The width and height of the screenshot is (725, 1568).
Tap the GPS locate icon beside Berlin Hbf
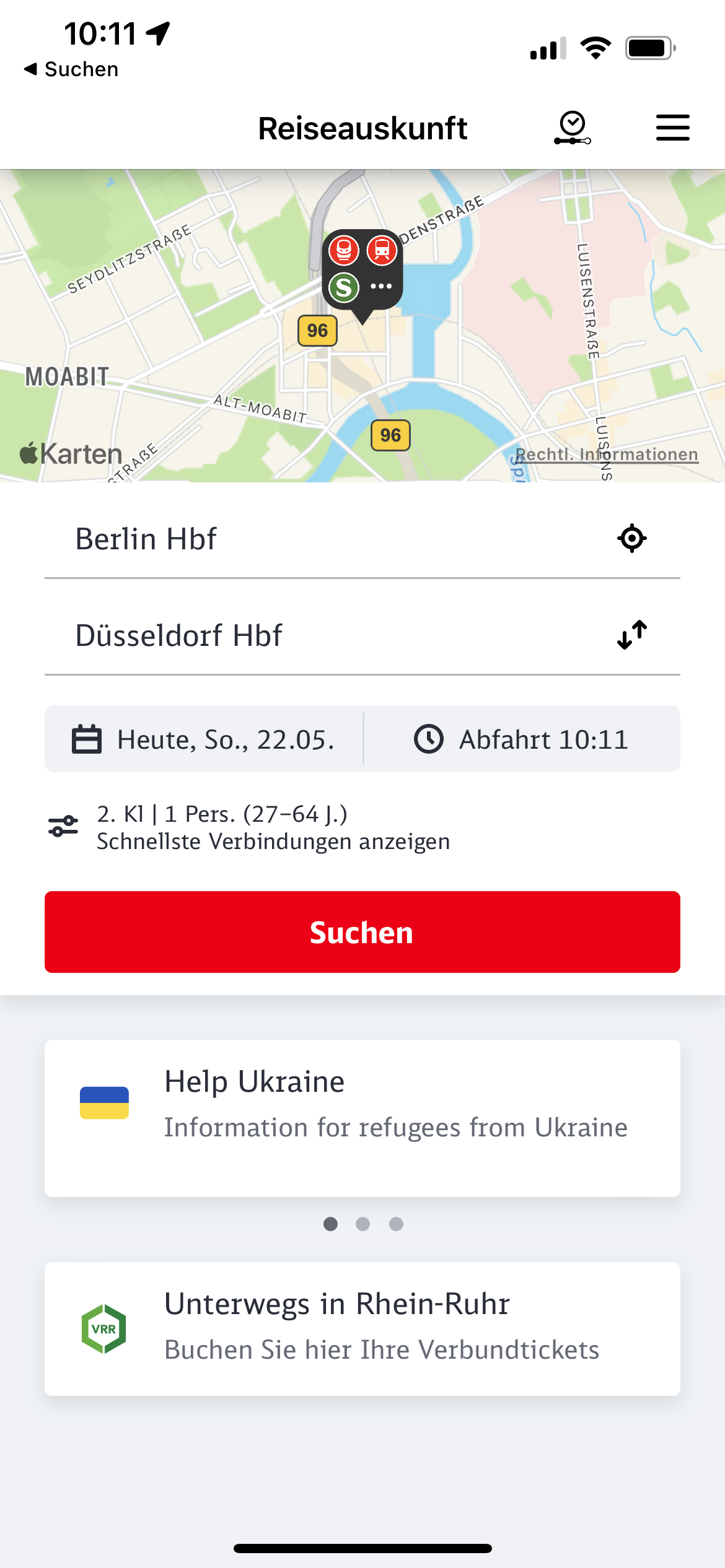point(631,538)
